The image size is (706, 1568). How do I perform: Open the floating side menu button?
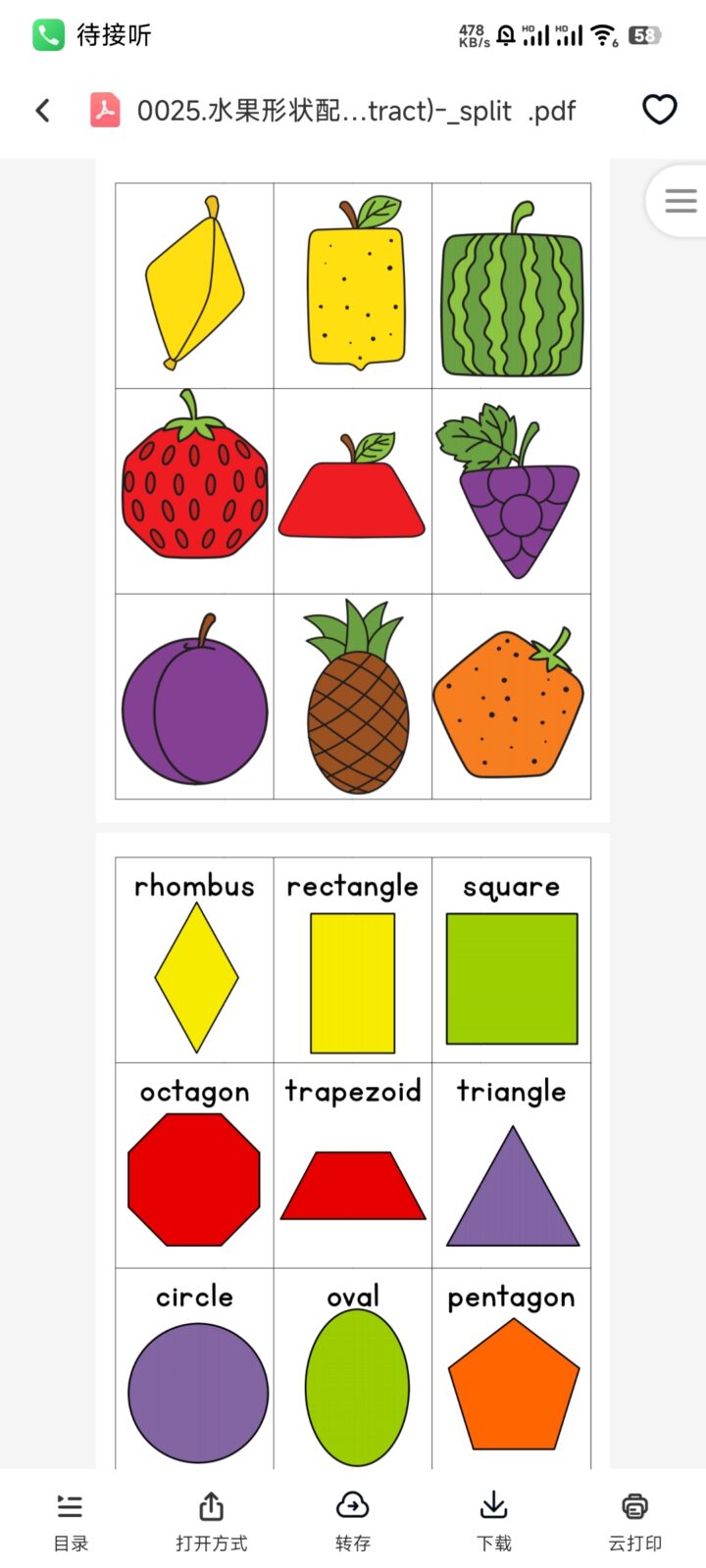click(x=680, y=201)
